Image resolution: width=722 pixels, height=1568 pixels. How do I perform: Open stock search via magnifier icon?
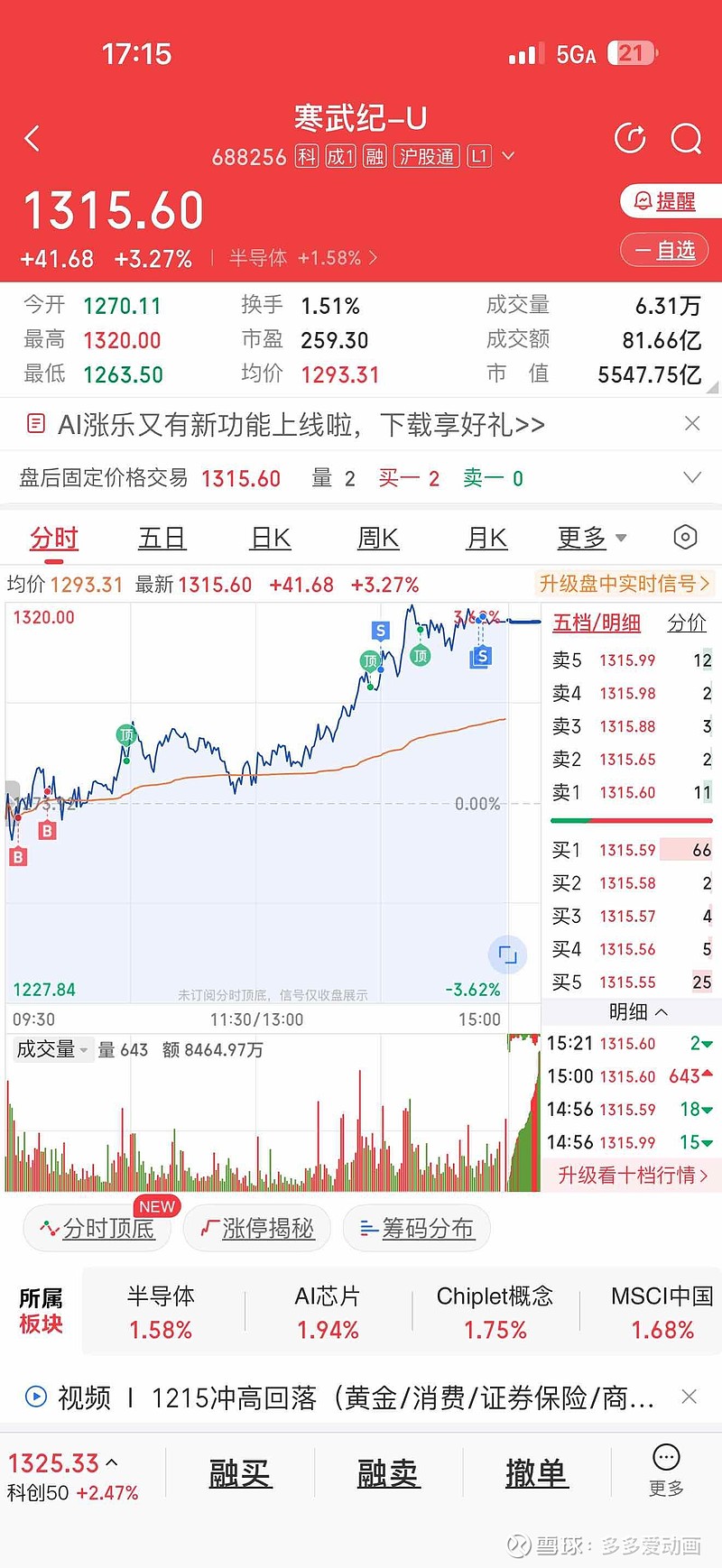(687, 138)
